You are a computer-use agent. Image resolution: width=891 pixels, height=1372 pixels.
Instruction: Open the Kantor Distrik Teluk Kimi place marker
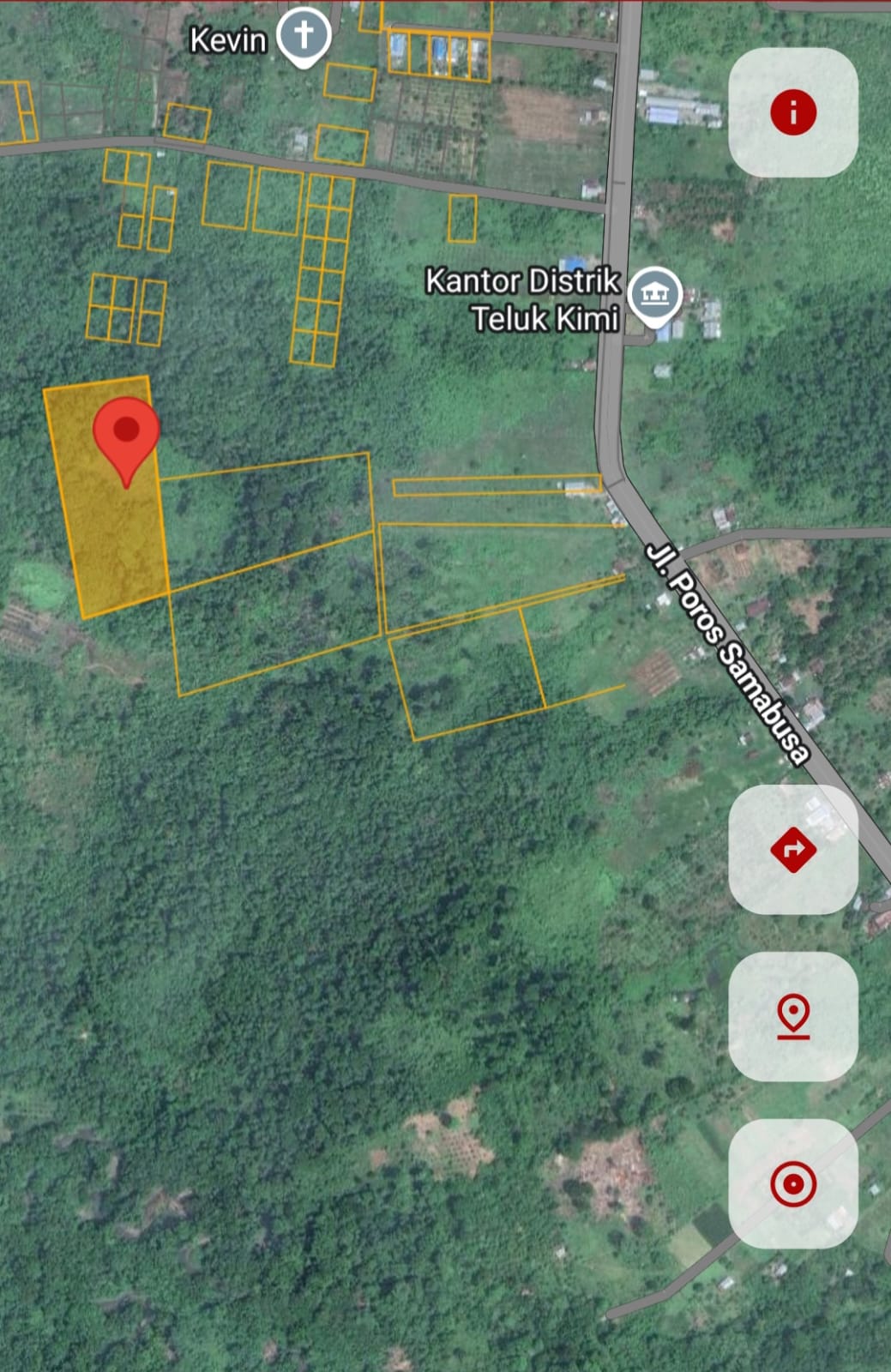pos(654,294)
